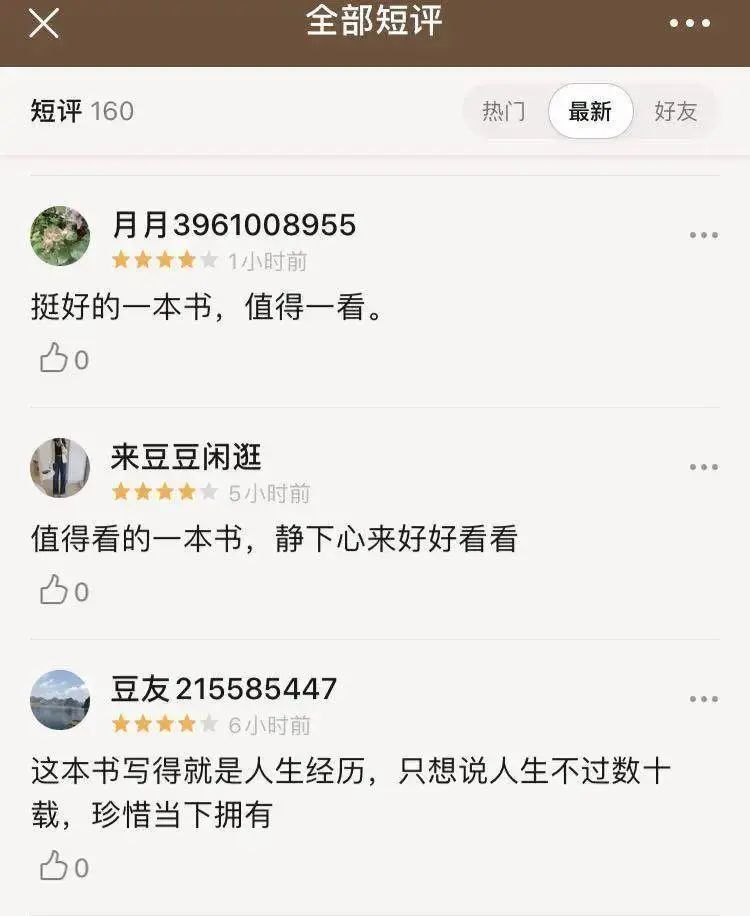Like the review by 月月3961008955
The height and width of the screenshot is (916, 750).
pyautogui.click(x=54, y=359)
